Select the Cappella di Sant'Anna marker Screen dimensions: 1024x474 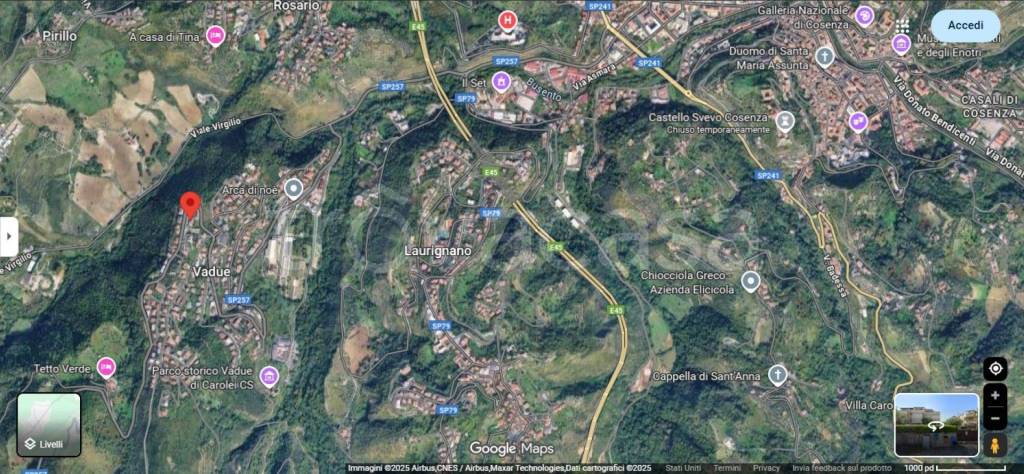(778, 375)
